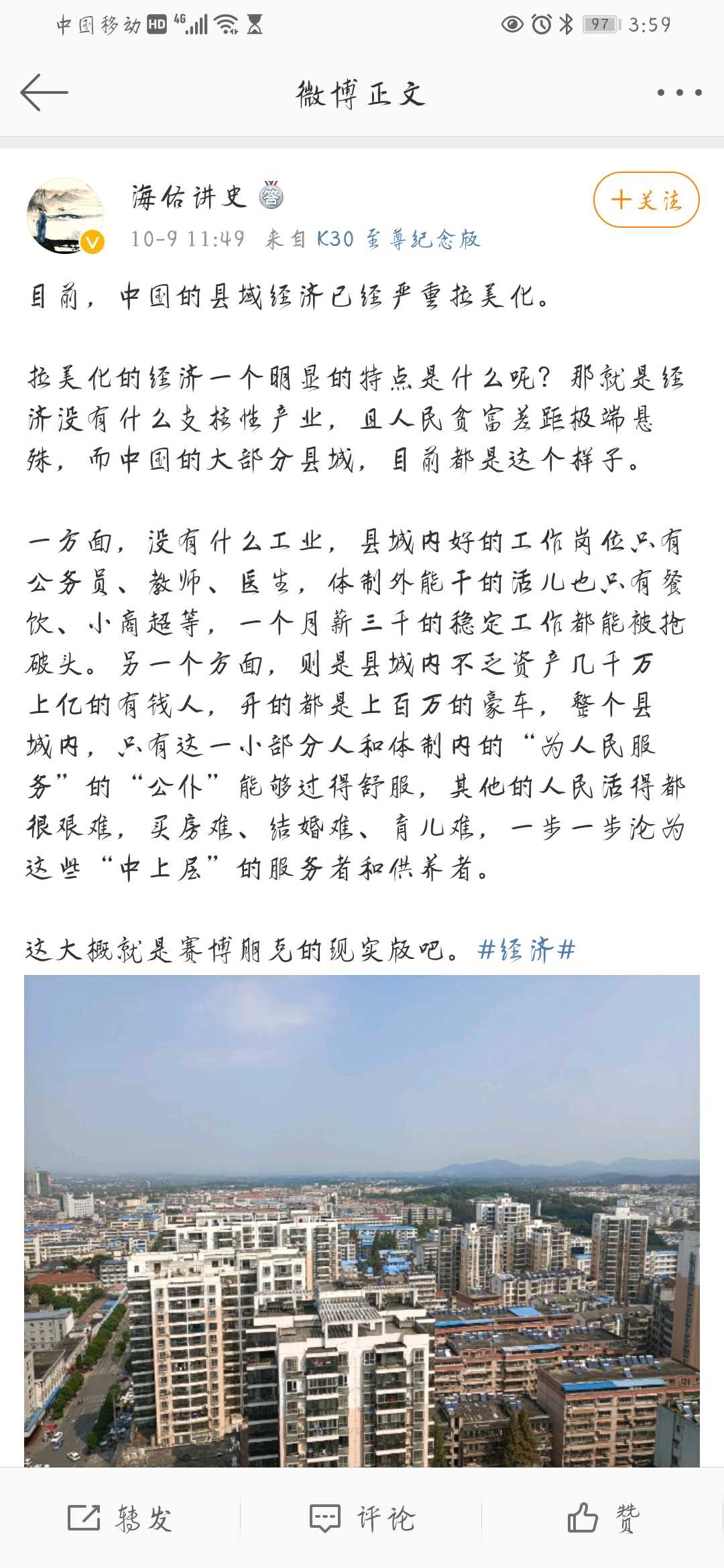724x1568 pixels.
Task: Repost this Weibo via 转发
Action: coord(121,1518)
